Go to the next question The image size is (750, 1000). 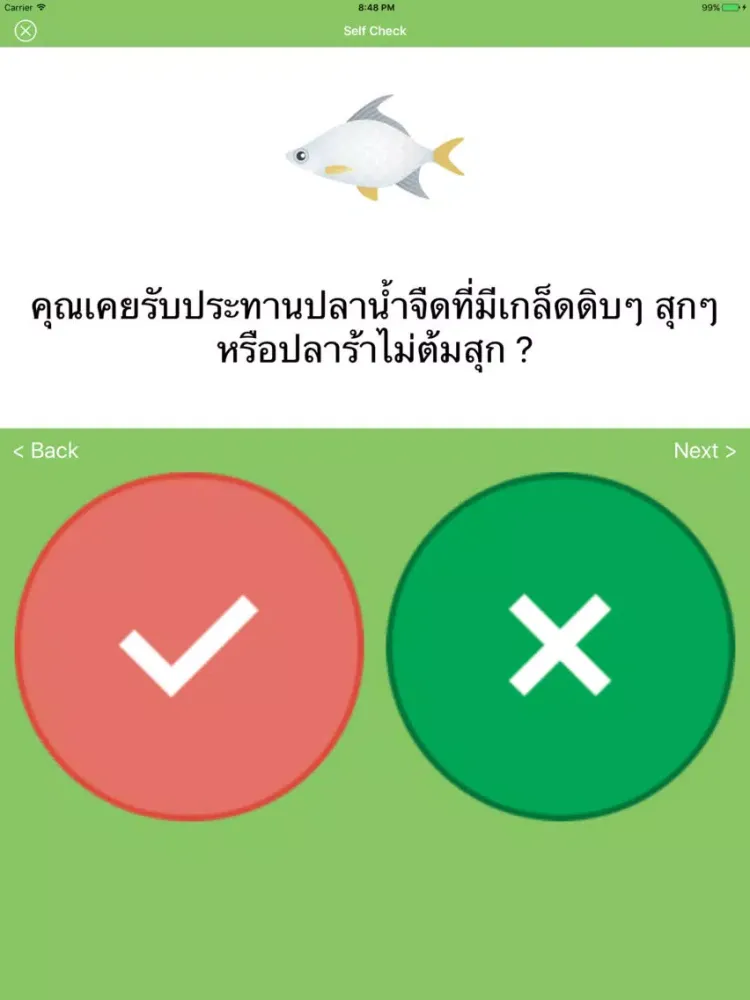coord(704,451)
